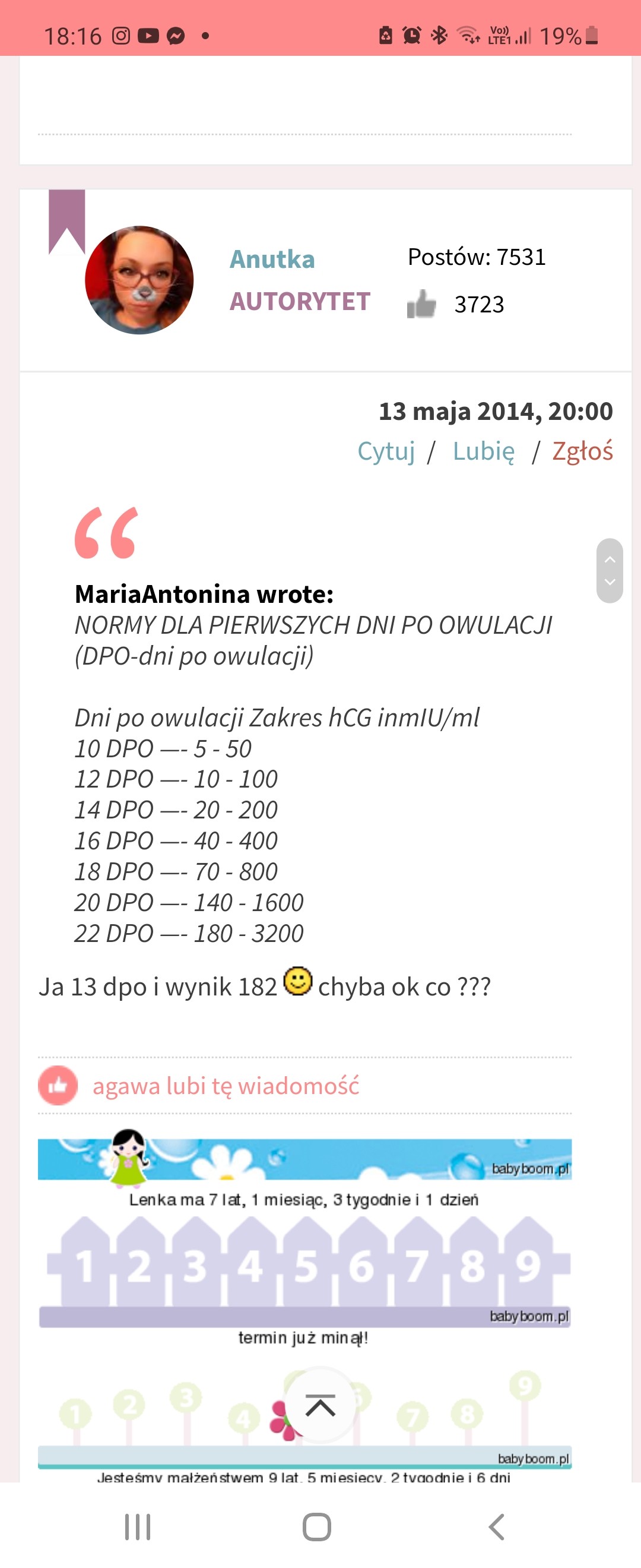This screenshot has height=1568, width=641.
Task: Report the post with Zgłoś
Action: point(582,451)
